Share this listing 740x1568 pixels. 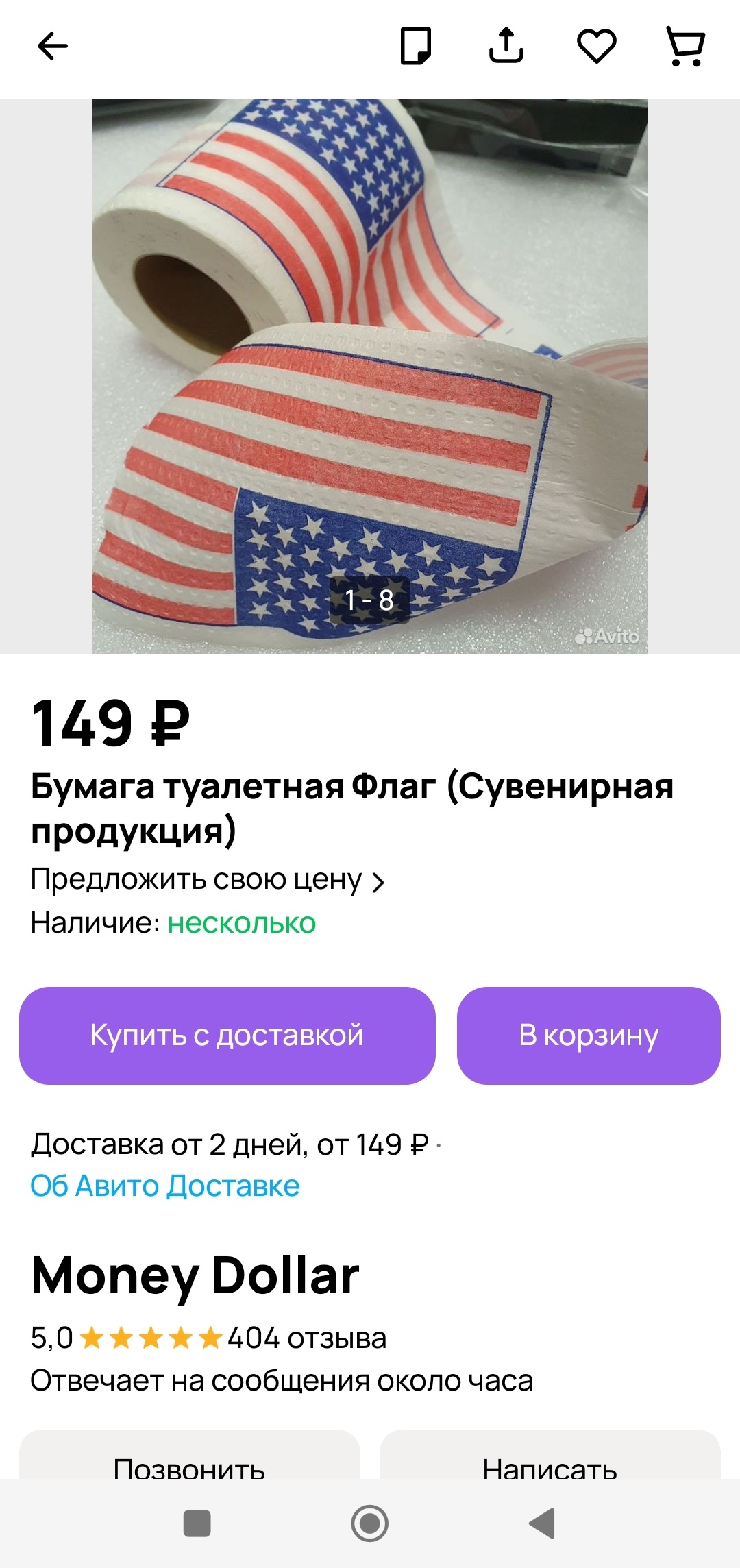coord(506,46)
